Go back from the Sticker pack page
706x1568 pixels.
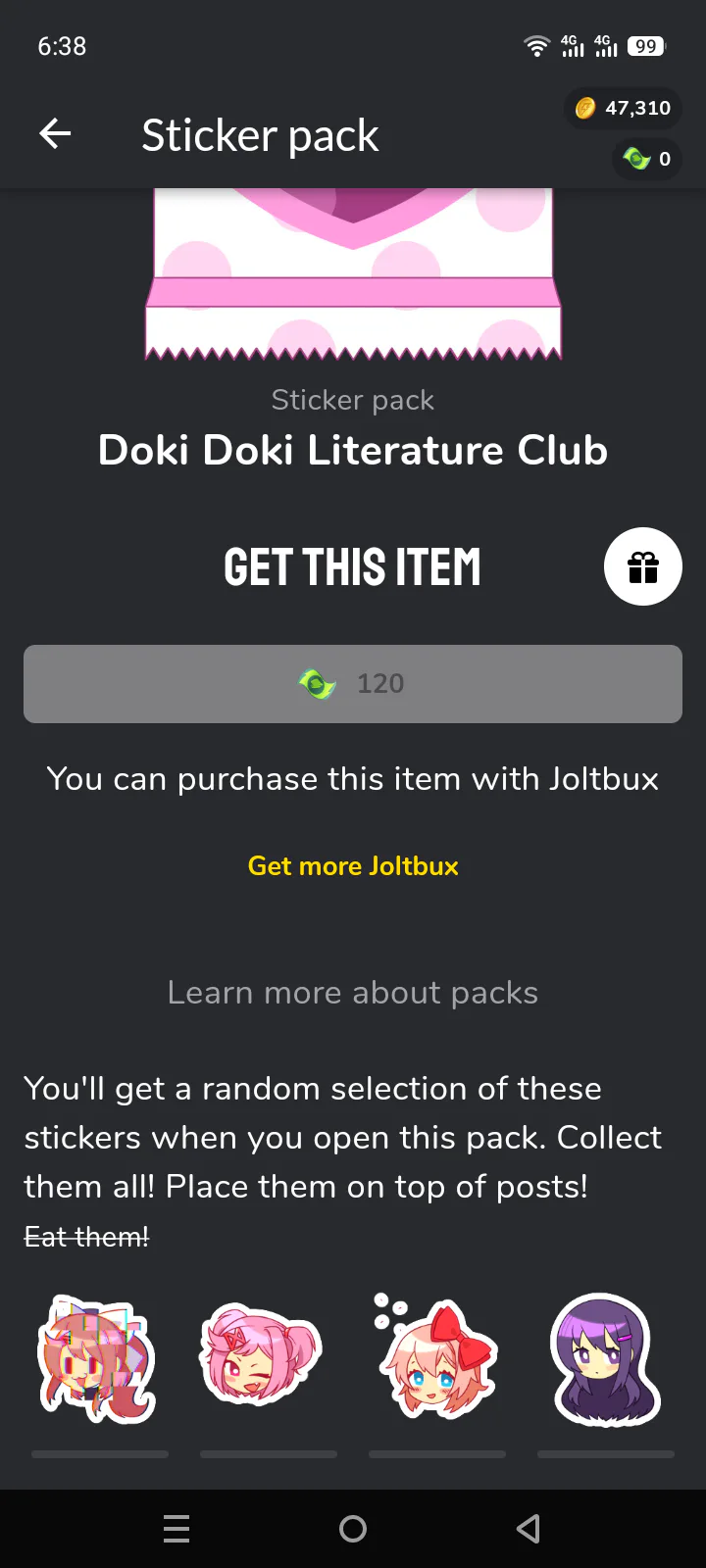[56, 134]
